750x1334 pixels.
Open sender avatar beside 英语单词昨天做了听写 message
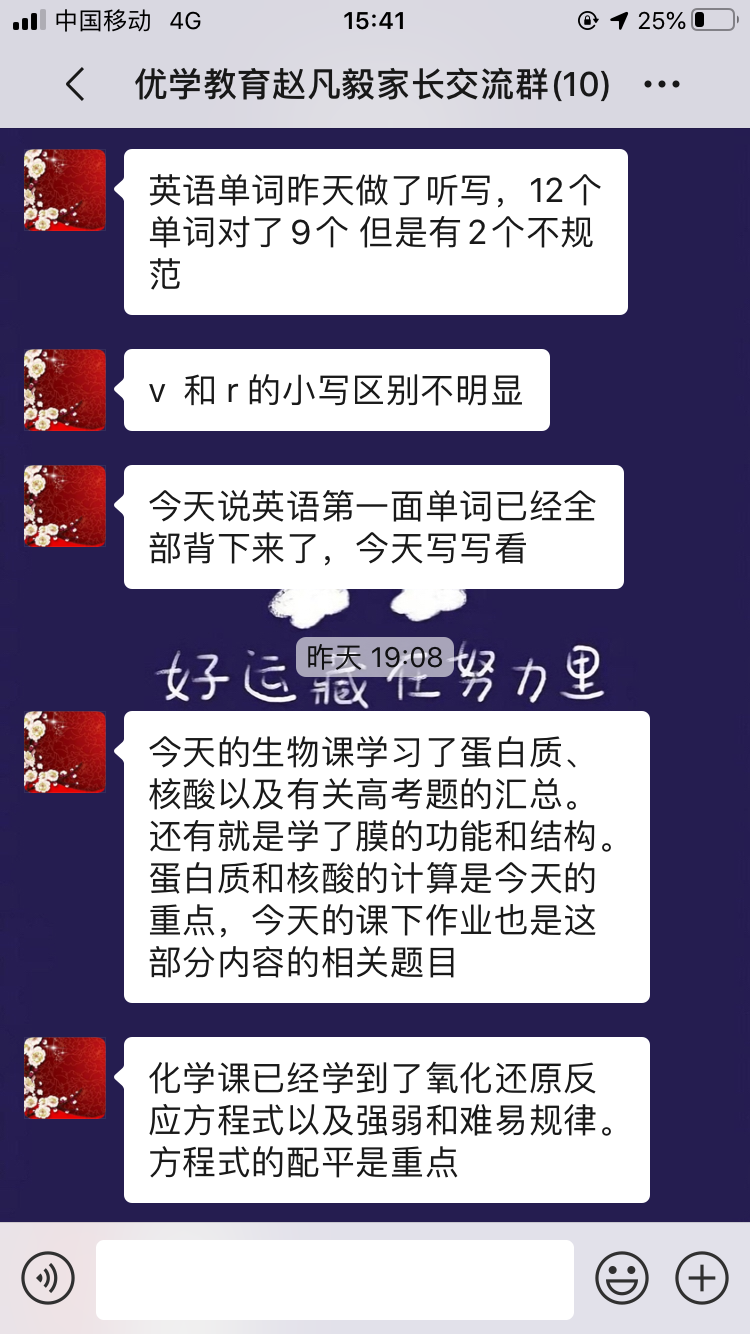[65, 191]
